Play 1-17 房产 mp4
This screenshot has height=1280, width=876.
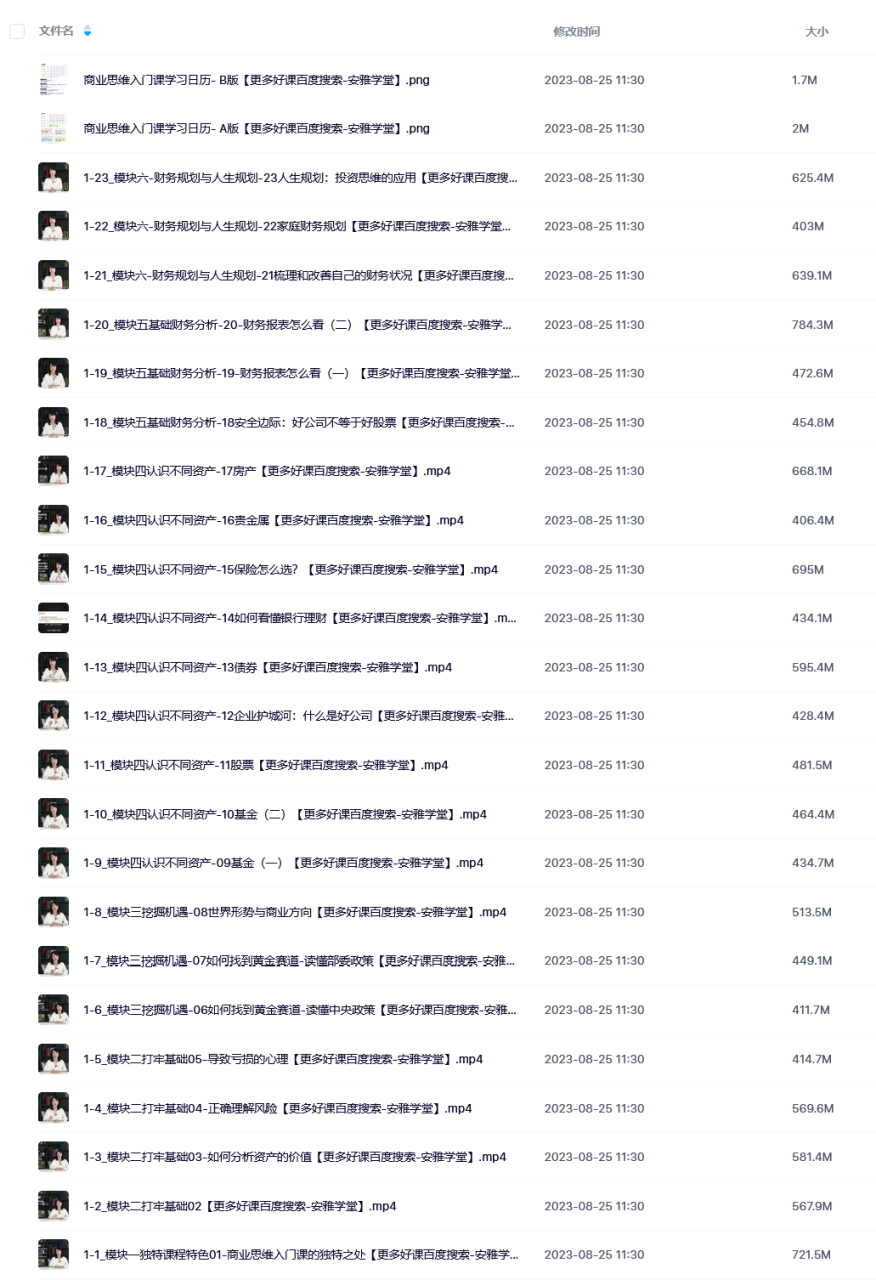coord(267,471)
